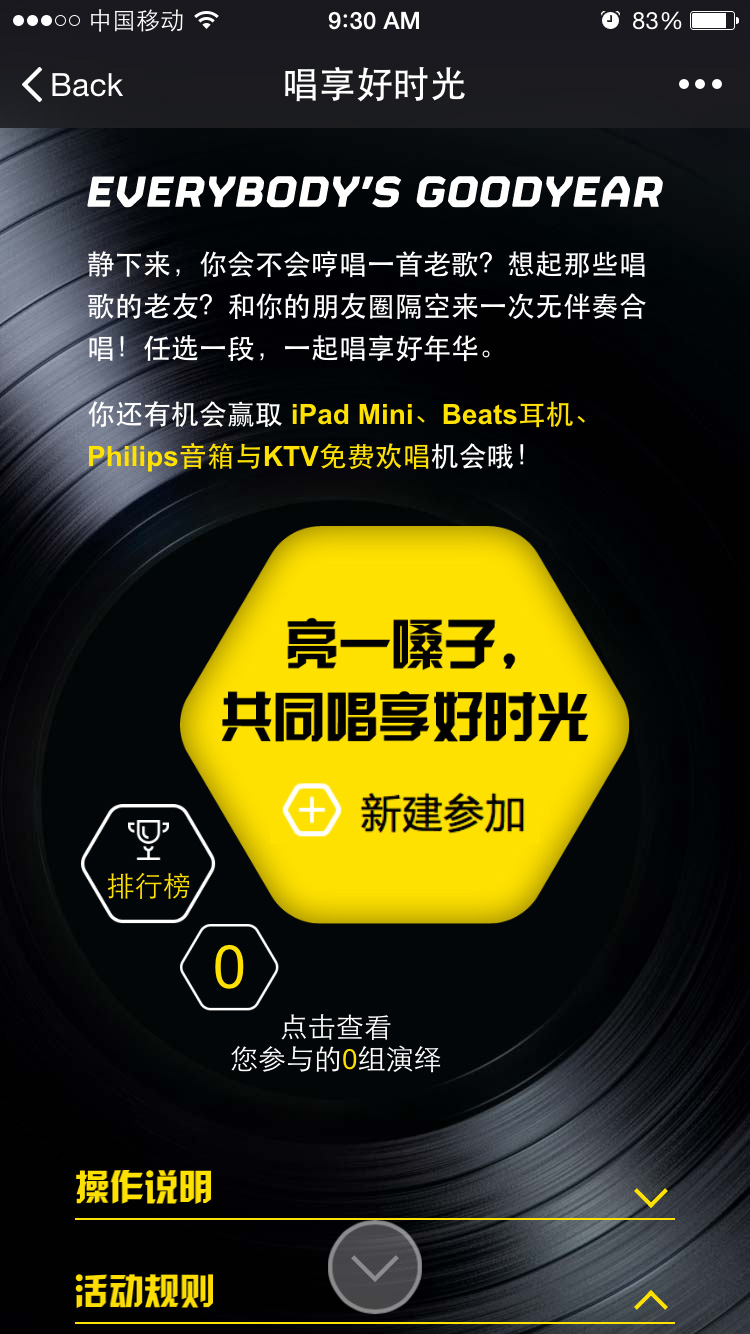The width and height of the screenshot is (750, 1334).
Task: Go back using the Back button
Action: (x=72, y=85)
